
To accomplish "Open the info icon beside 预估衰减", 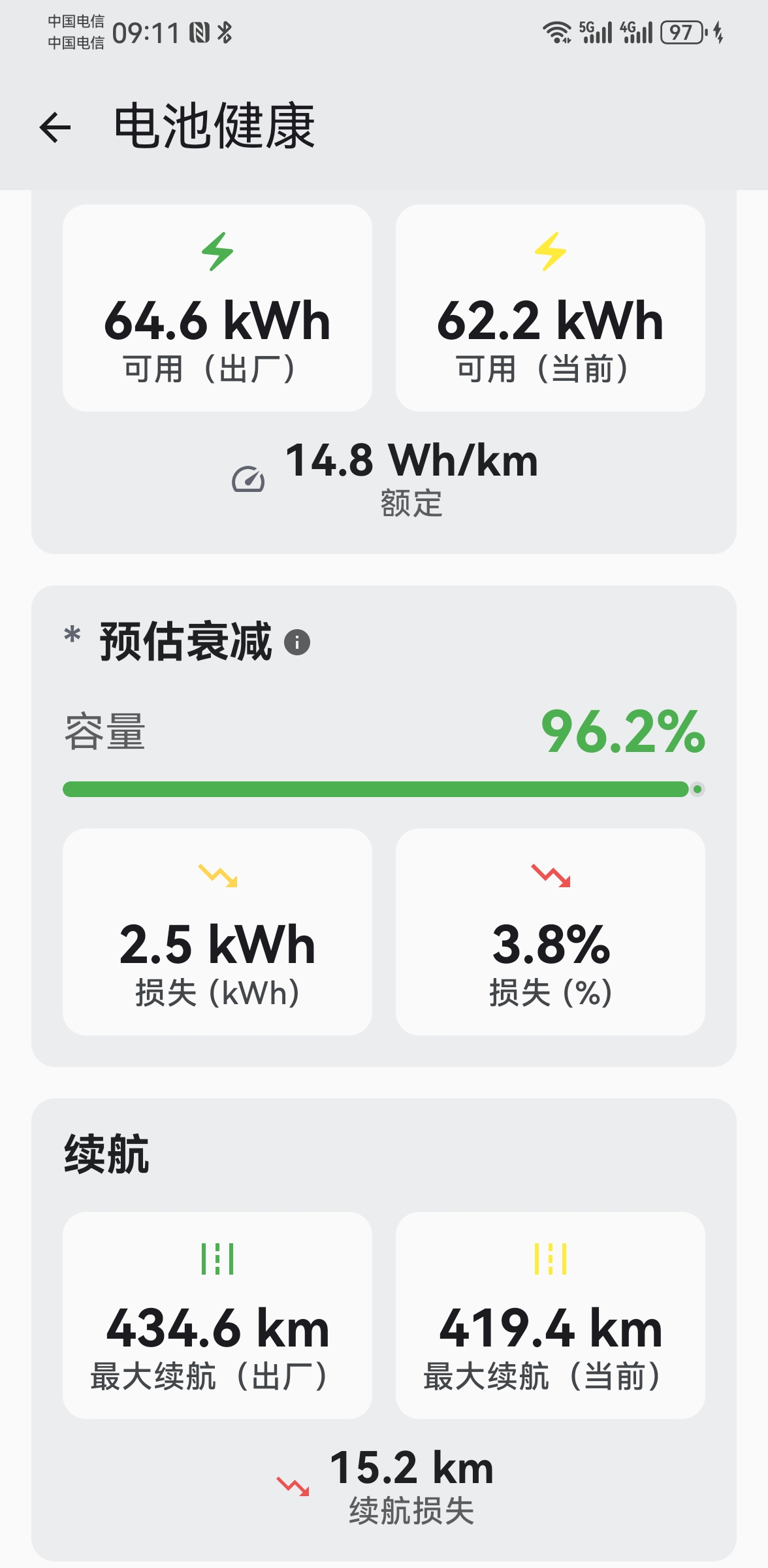I will pyautogui.click(x=297, y=642).
